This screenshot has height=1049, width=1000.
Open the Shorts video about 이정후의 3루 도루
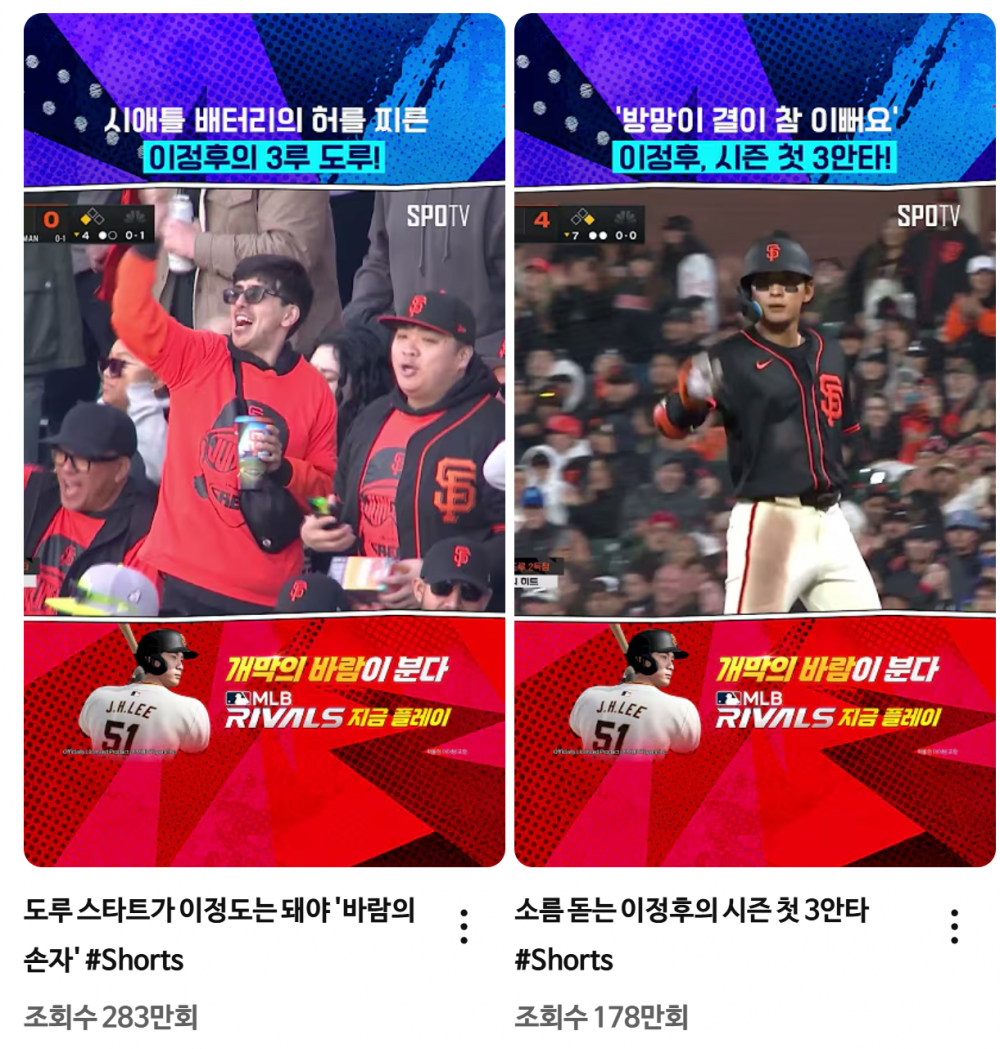click(x=264, y=440)
